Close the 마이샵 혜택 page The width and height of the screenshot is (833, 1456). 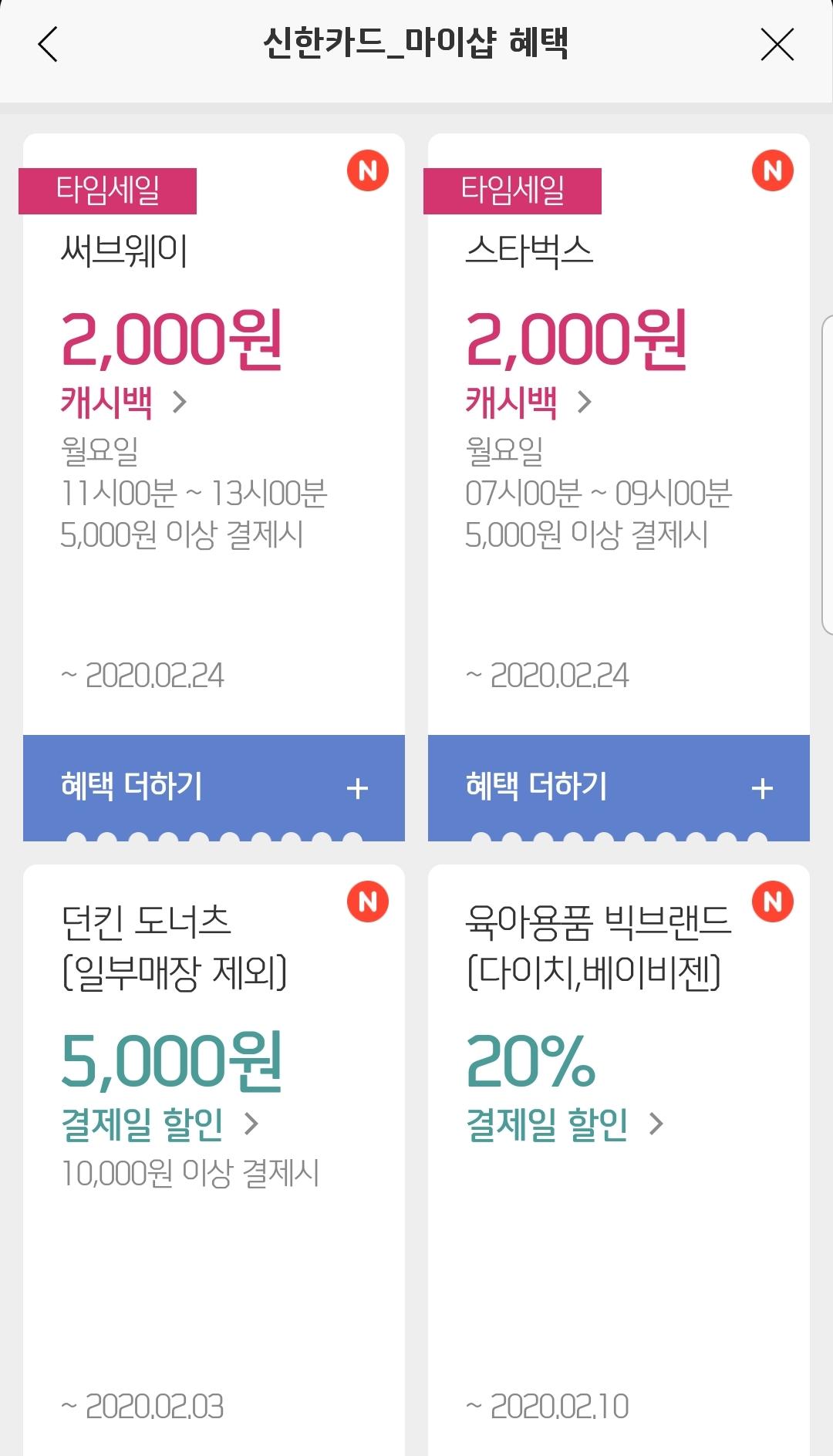(777, 44)
